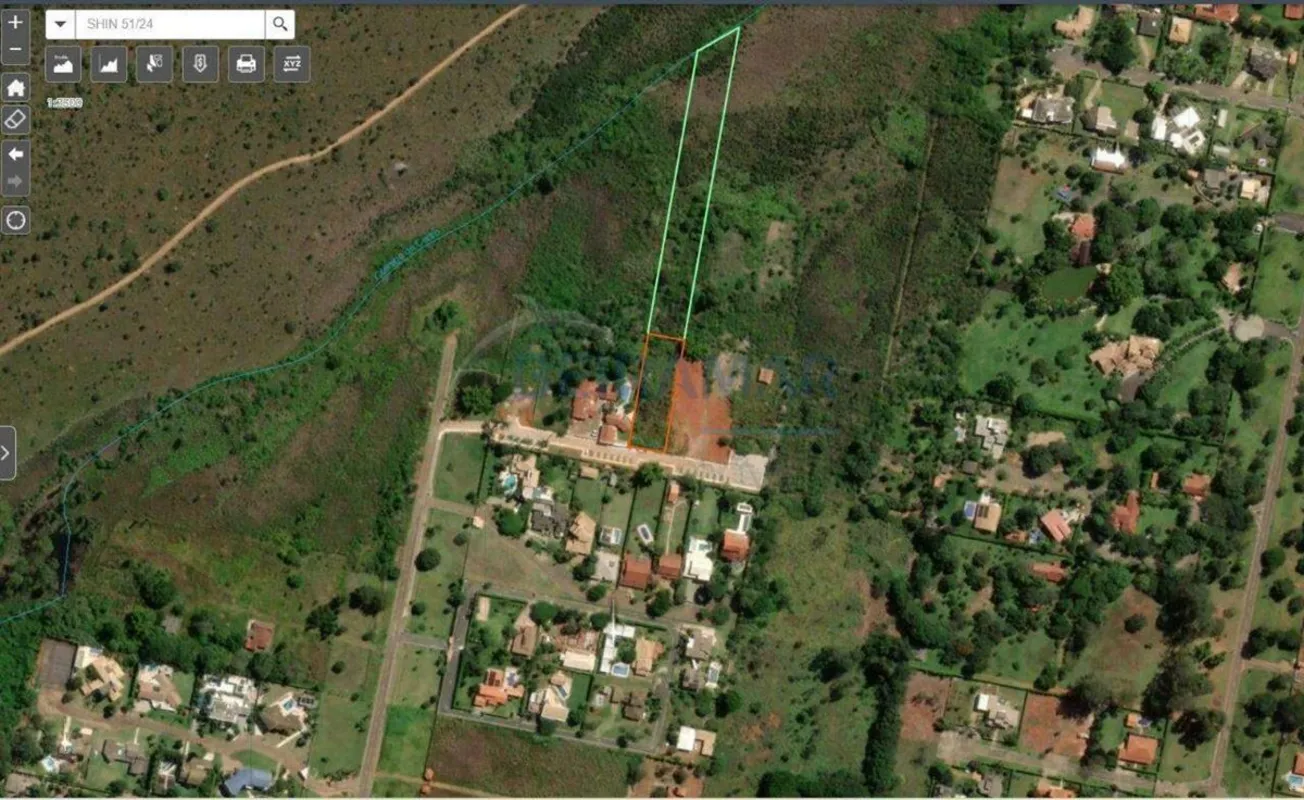Return map to home extent
The image size is (1304, 800).
tap(15, 87)
